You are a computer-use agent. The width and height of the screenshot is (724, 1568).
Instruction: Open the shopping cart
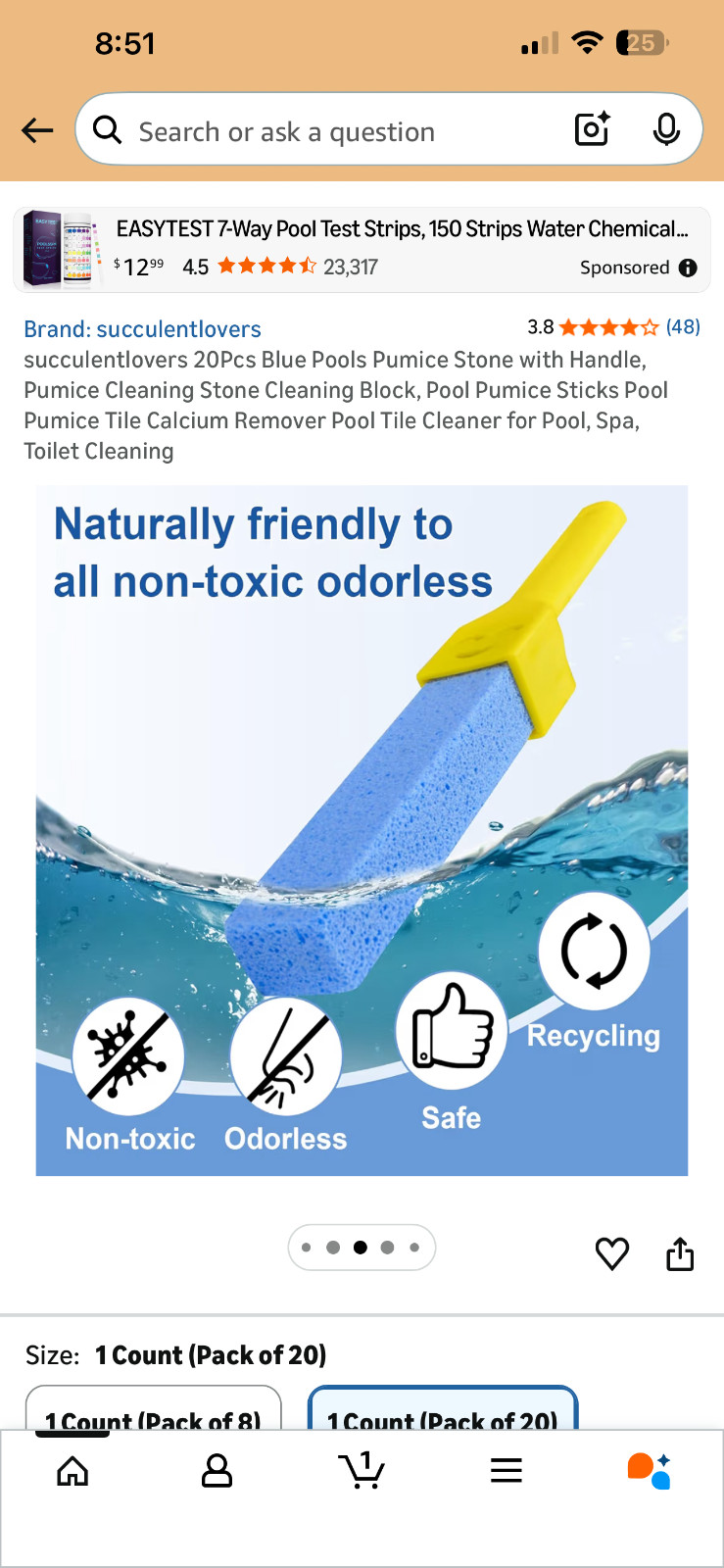coord(362,1469)
